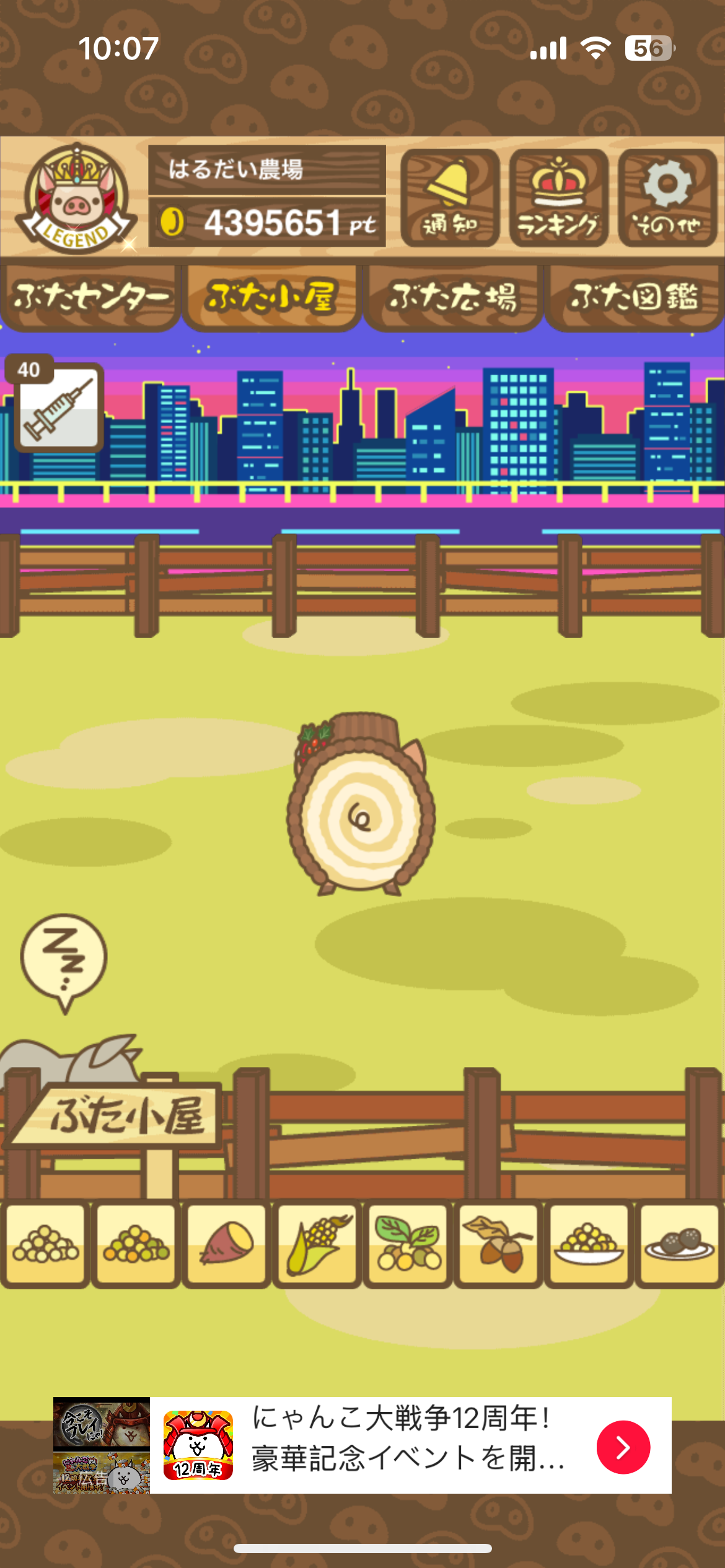Image resolution: width=725 pixels, height=1568 pixels.
Task: Pick the leafy fruits feed
Action: tap(408, 1244)
